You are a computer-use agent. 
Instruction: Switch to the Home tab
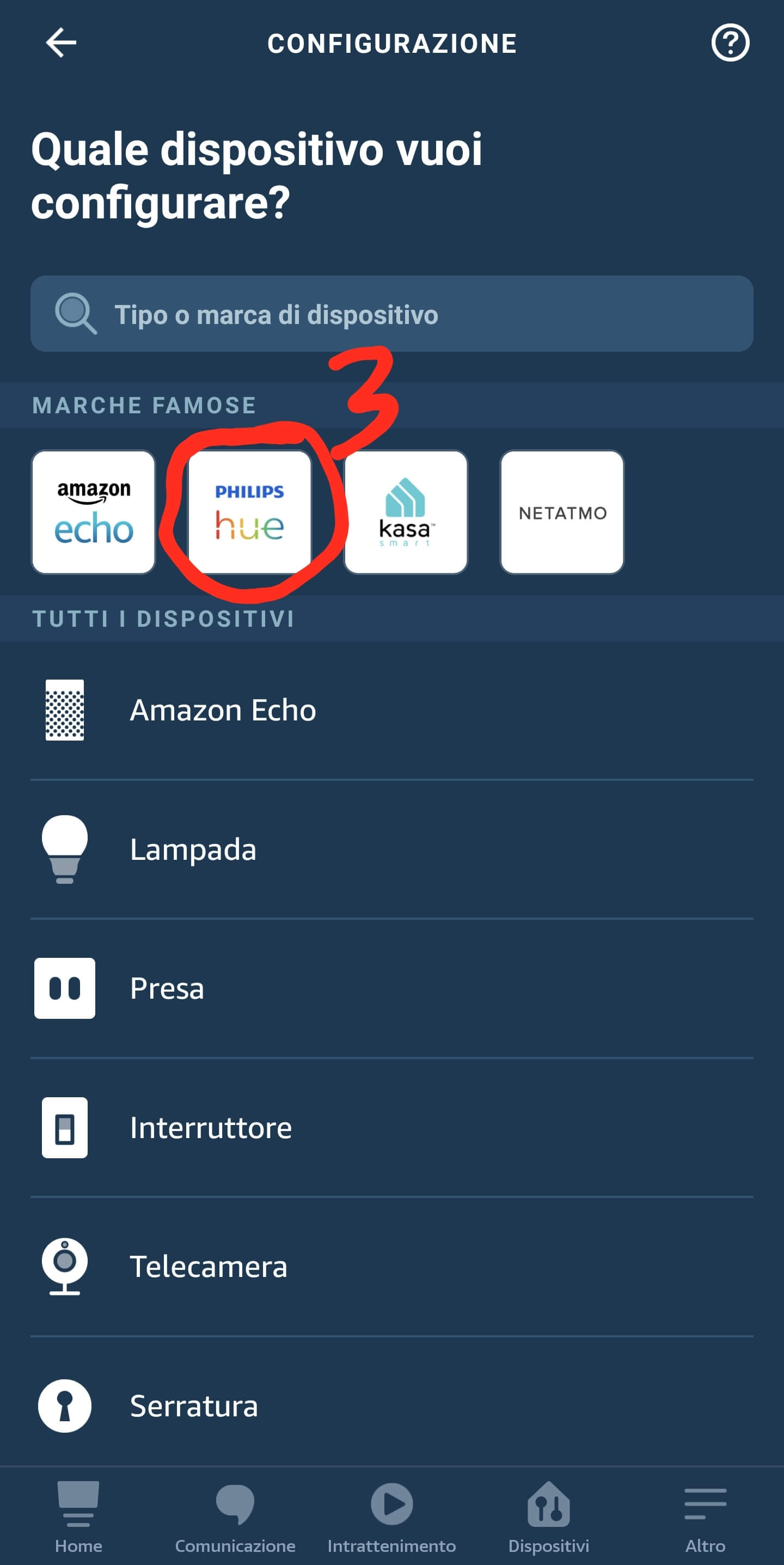tap(78, 1517)
